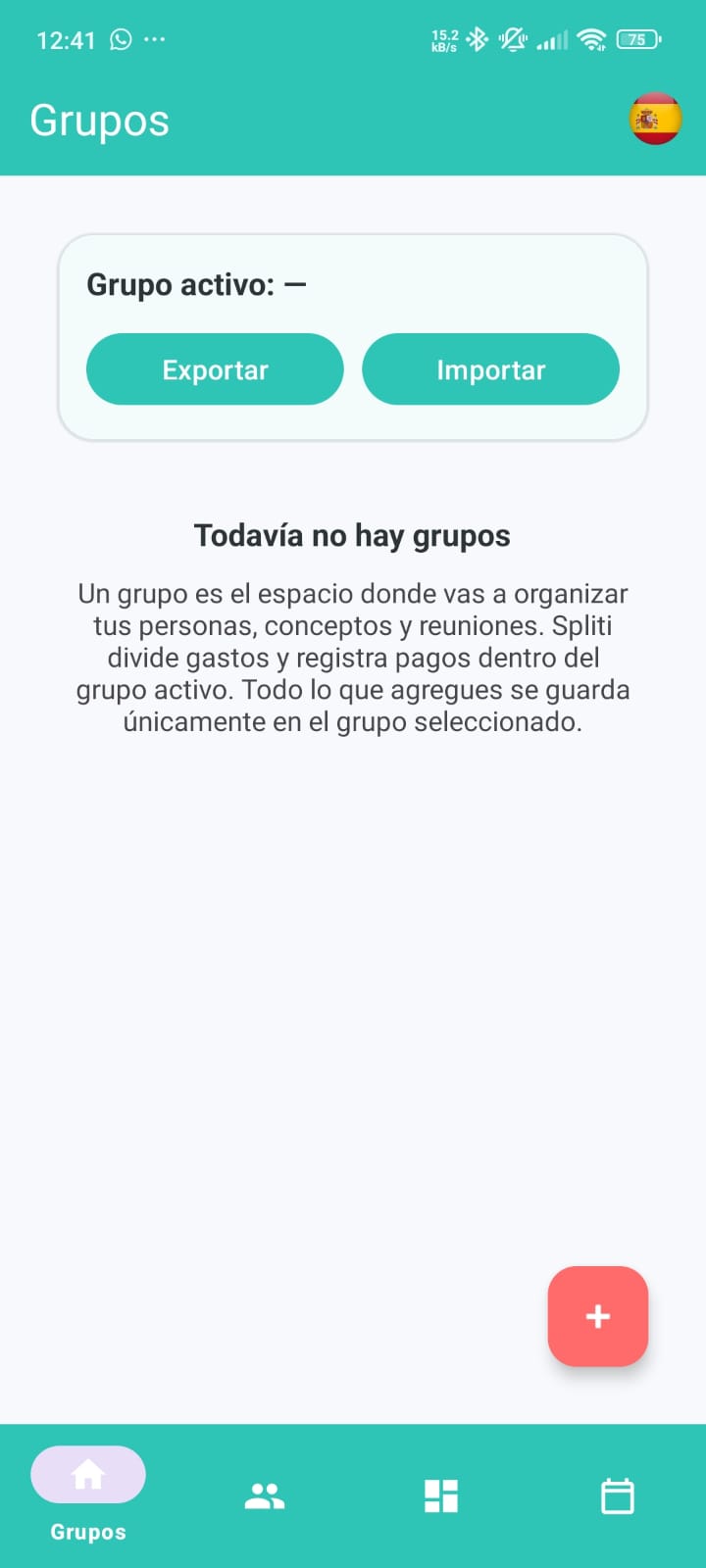Screen dimensions: 706x1568
Task: Tap the Bluetooth icon in the status bar
Action: [x=476, y=39]
